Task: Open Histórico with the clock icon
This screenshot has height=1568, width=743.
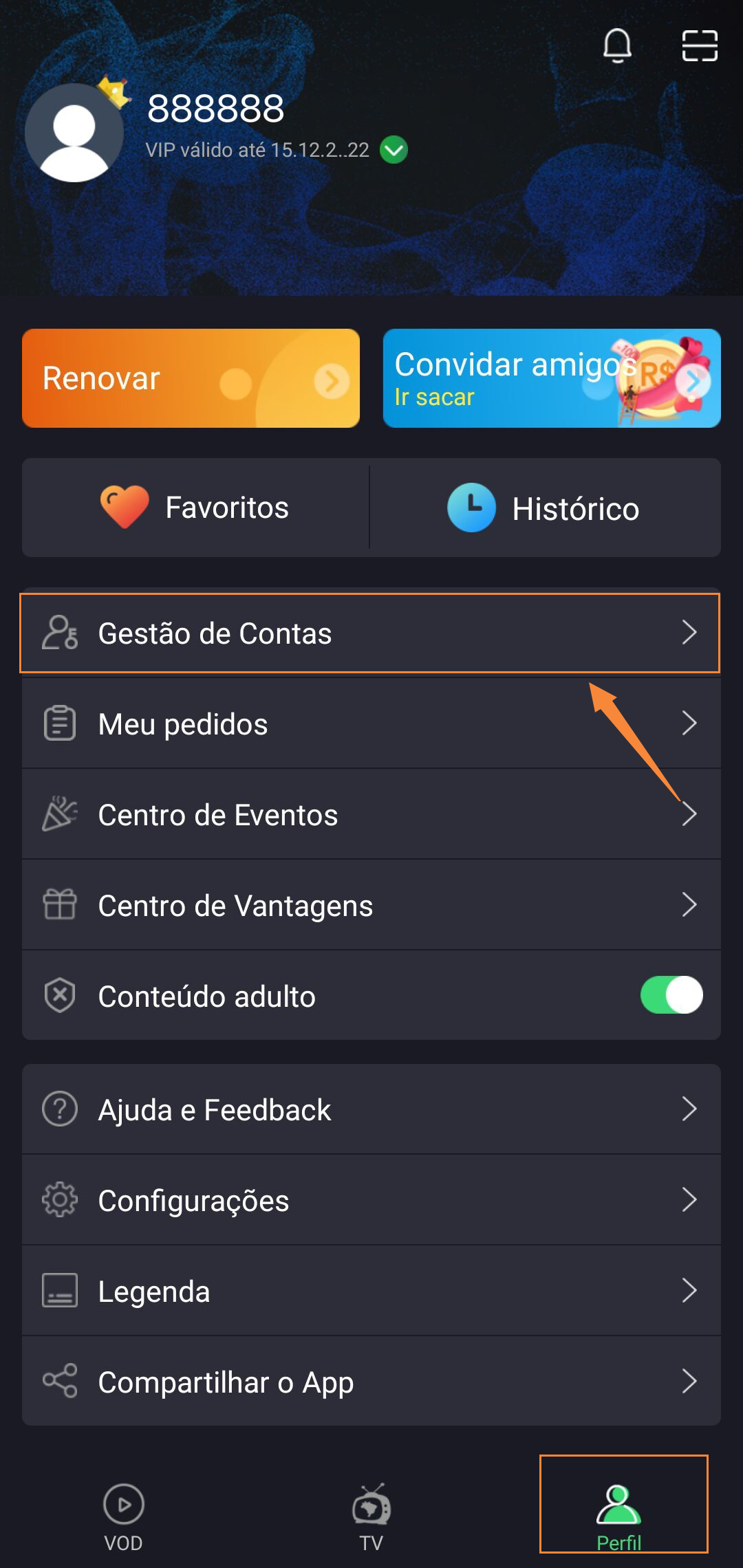Action: (471, 508)
